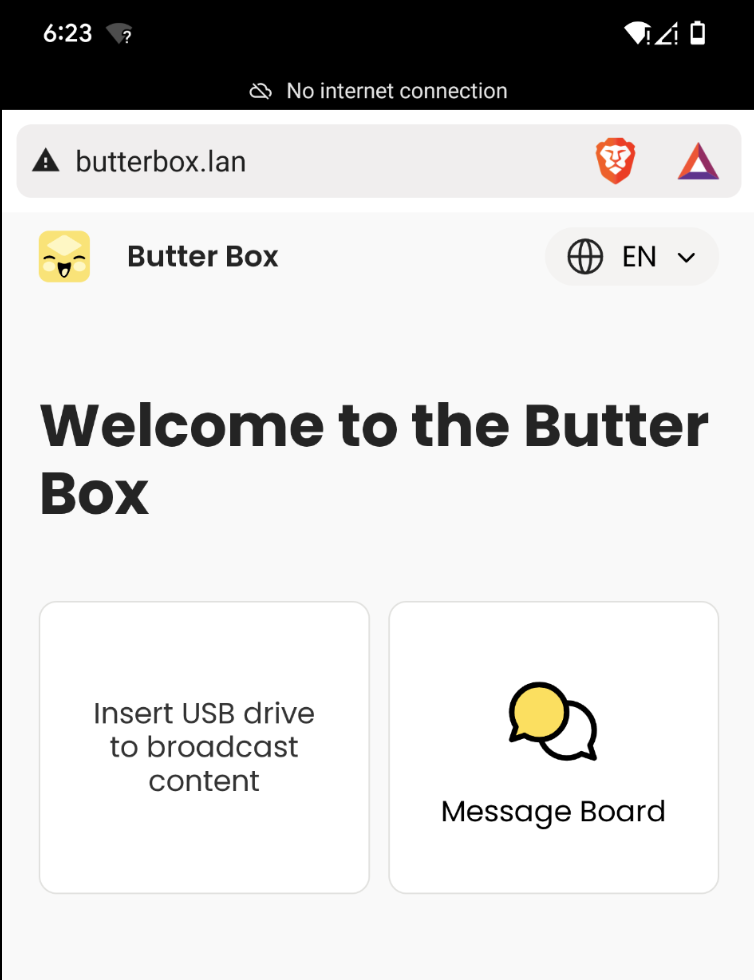Tap the Butter Box logo
The height and width of the screenshot is (980, 754).
coord(65,257)
